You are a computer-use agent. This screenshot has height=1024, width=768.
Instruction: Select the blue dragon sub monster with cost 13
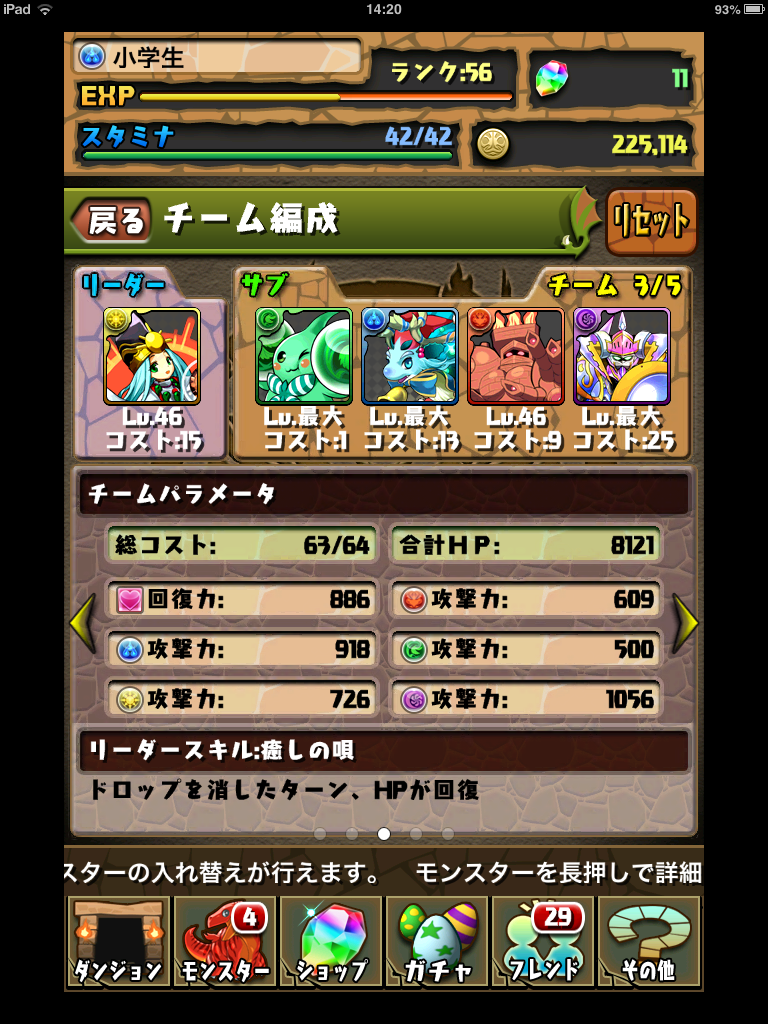point(410,357)
